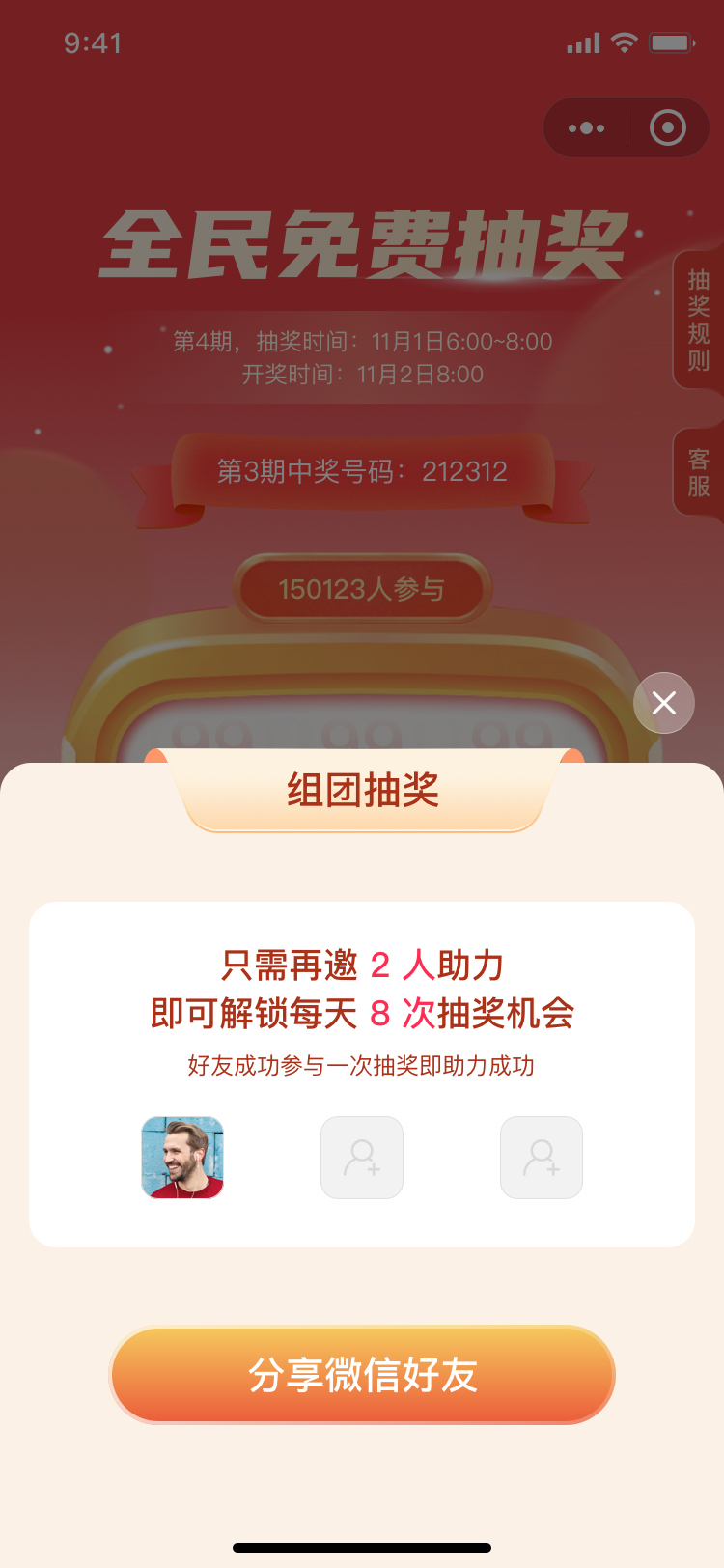View the joined friend's avatar
This screenshot has height=1568, width=724.
182,1158
